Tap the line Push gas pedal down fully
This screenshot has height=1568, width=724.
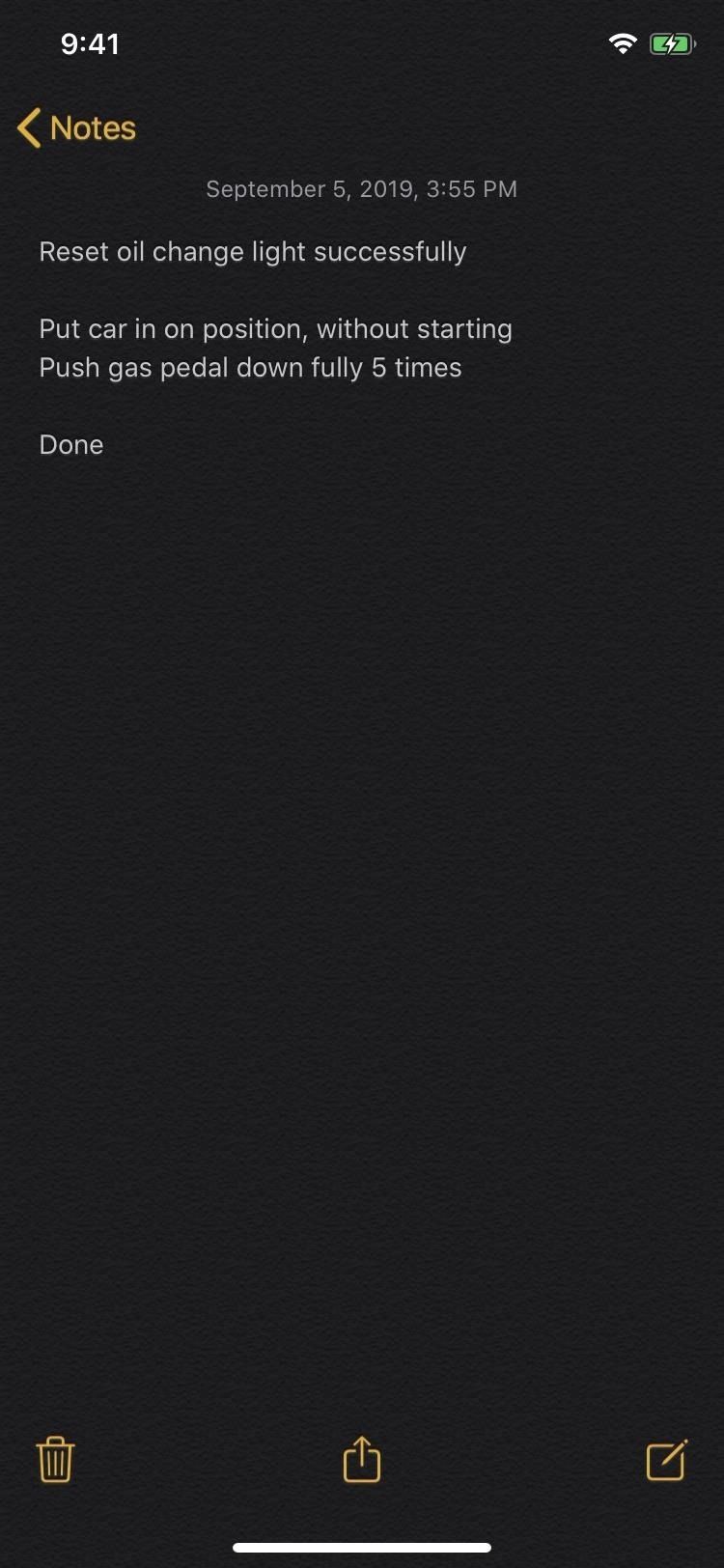tap(250, 367)
